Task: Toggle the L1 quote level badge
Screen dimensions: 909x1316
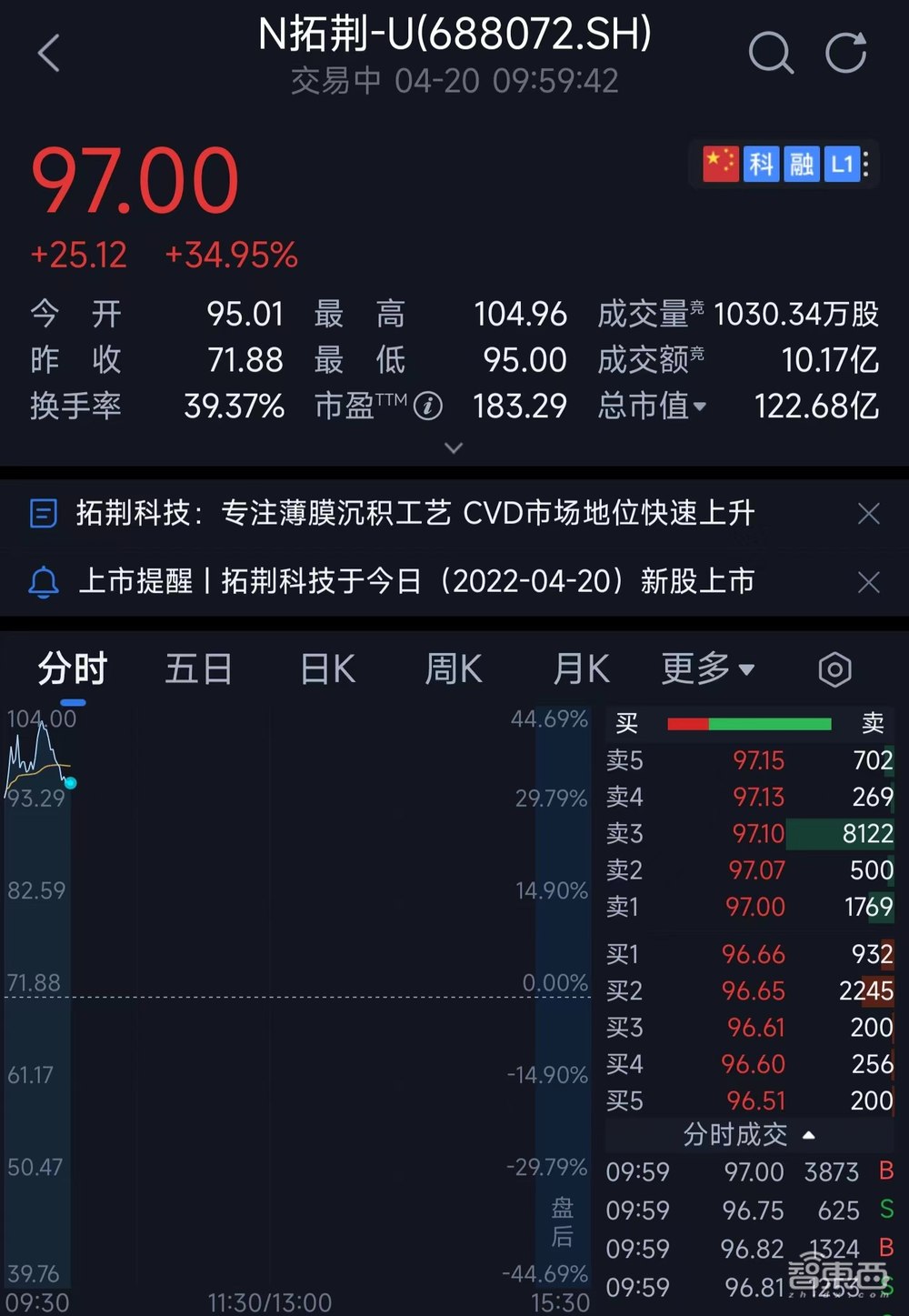Action: coord(843,164)
